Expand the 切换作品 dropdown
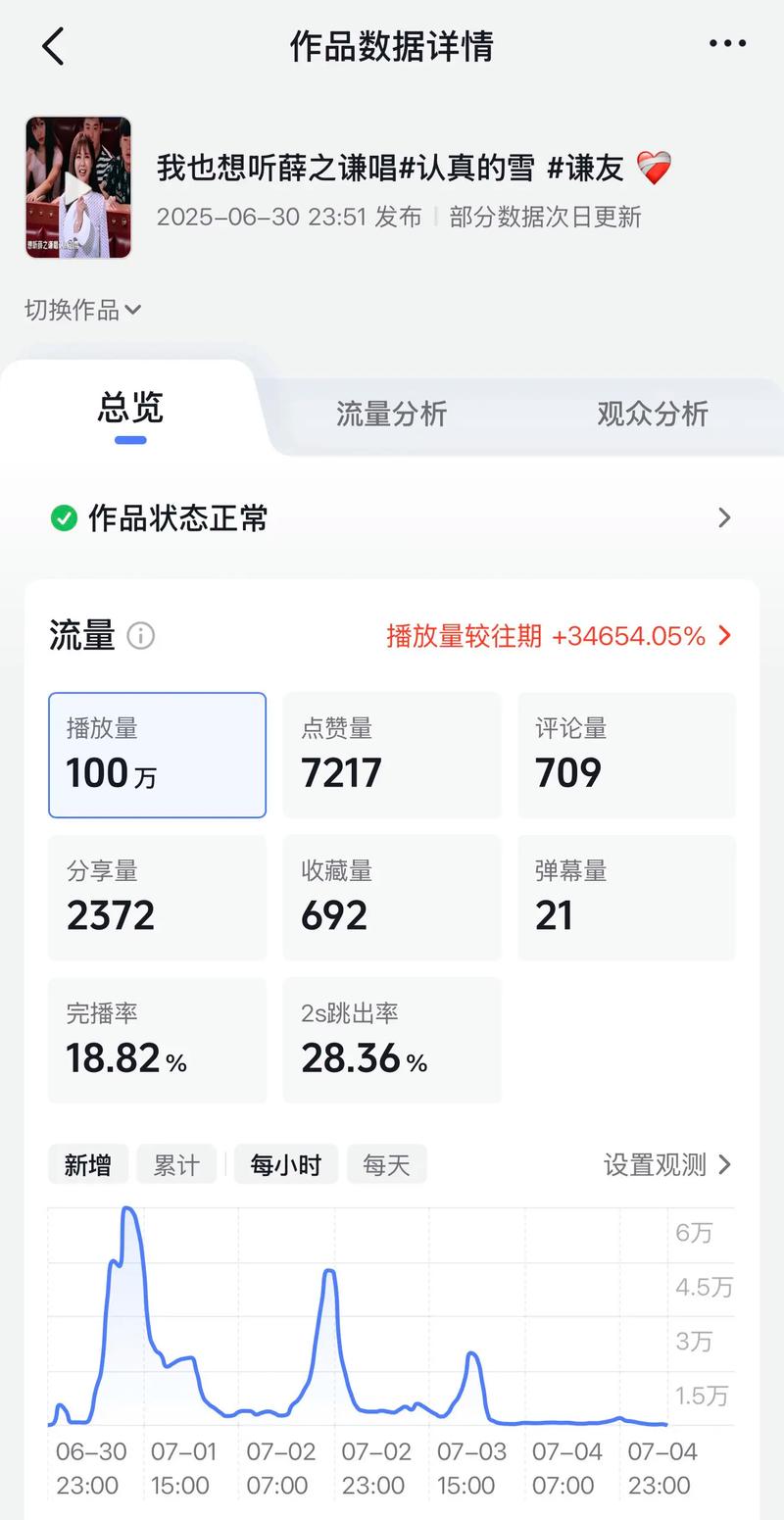784x1520 pixels. point(83,310)
